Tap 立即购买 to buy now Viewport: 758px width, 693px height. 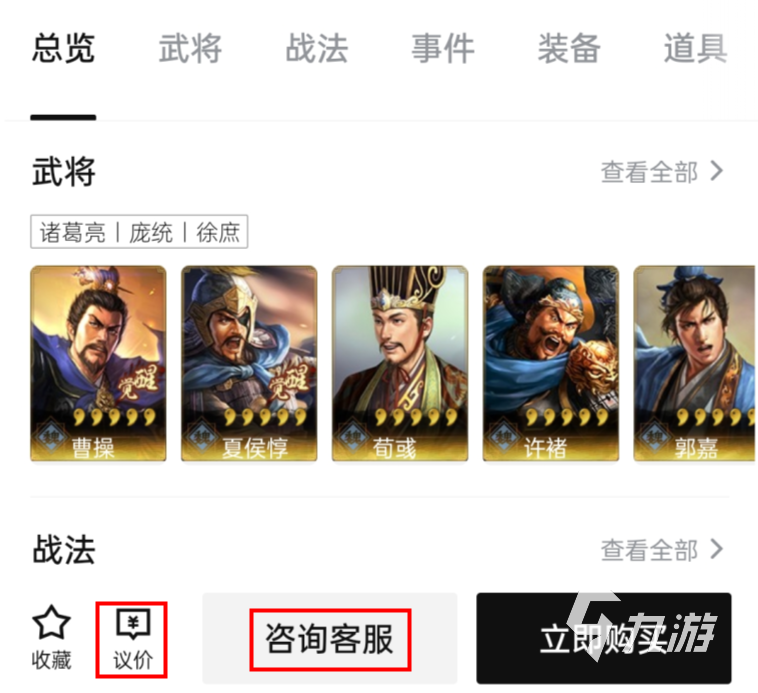click(603, 639)
